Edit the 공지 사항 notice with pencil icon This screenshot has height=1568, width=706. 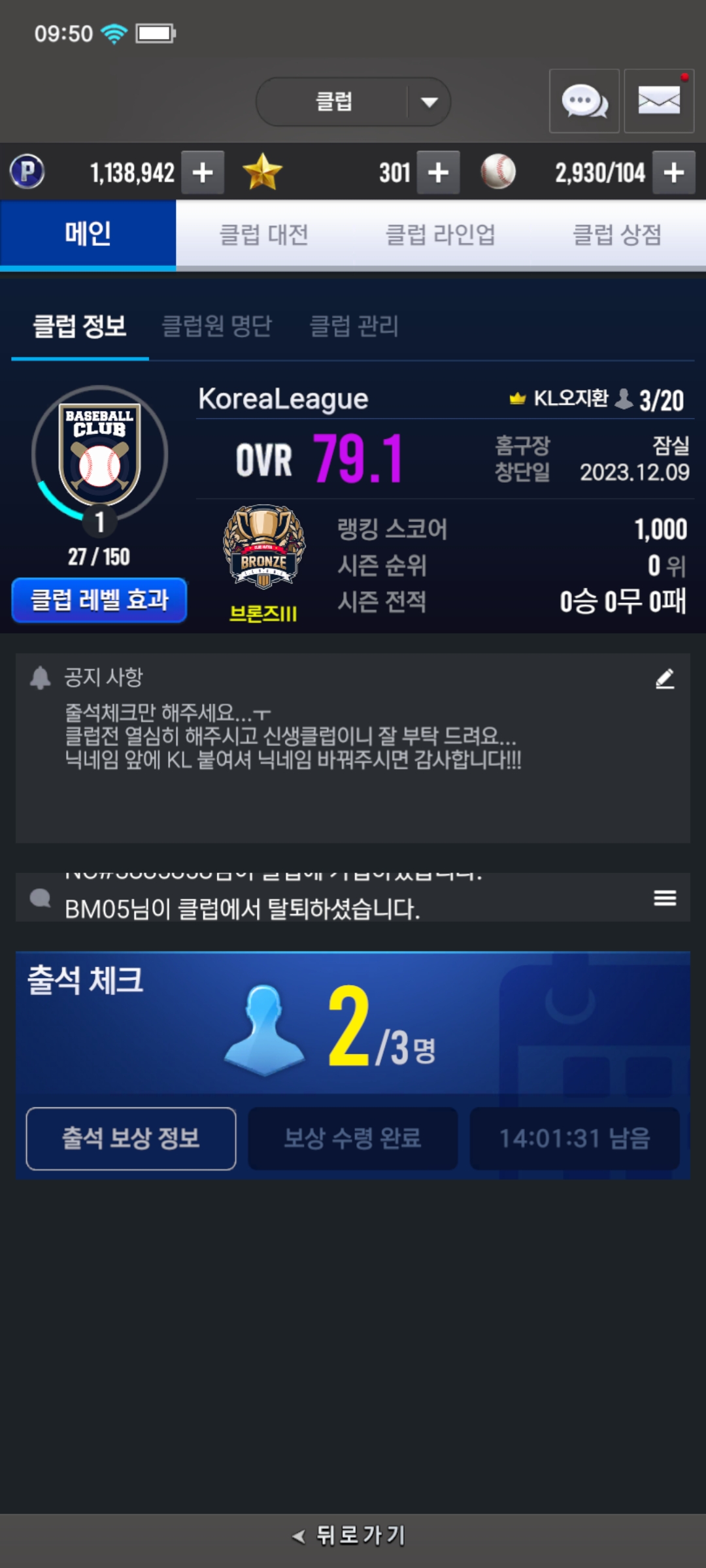tap(665, 679)
